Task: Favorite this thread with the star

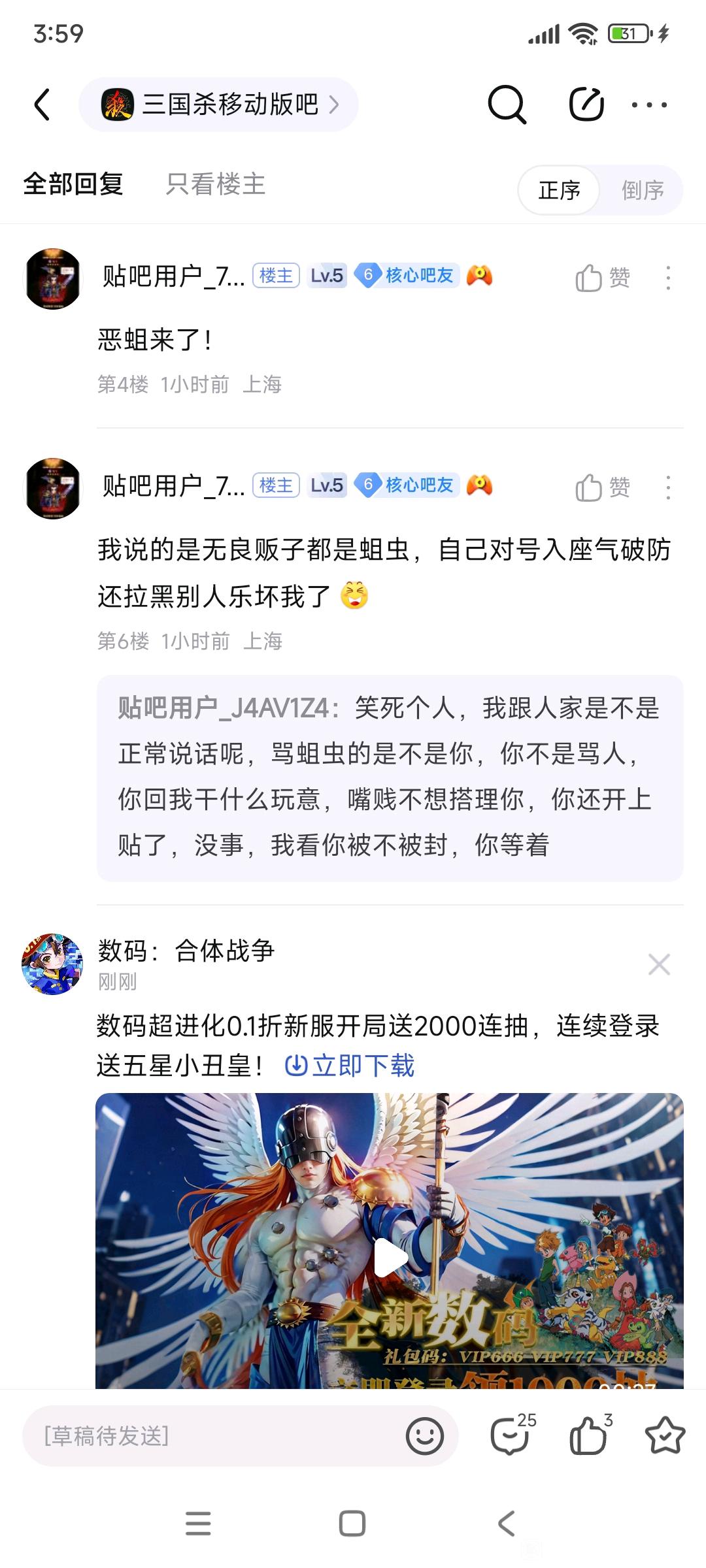Action: [664, 1435]
